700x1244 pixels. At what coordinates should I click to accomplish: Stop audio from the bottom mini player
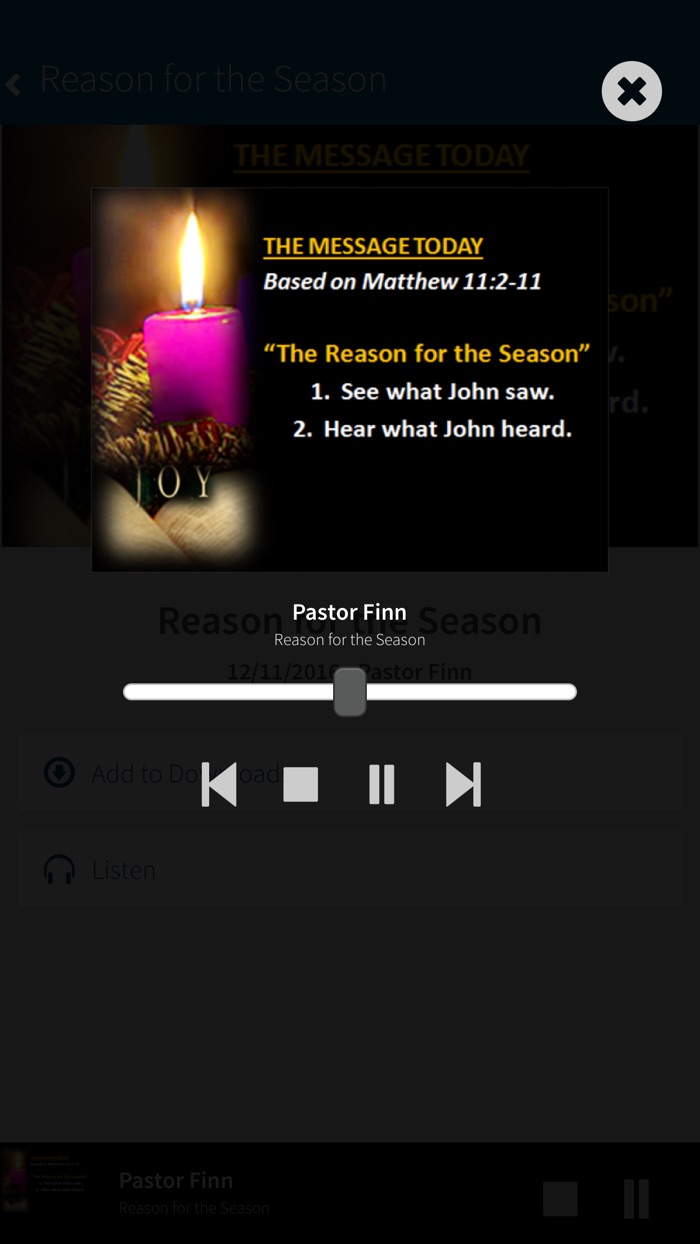coord(560,1198)
